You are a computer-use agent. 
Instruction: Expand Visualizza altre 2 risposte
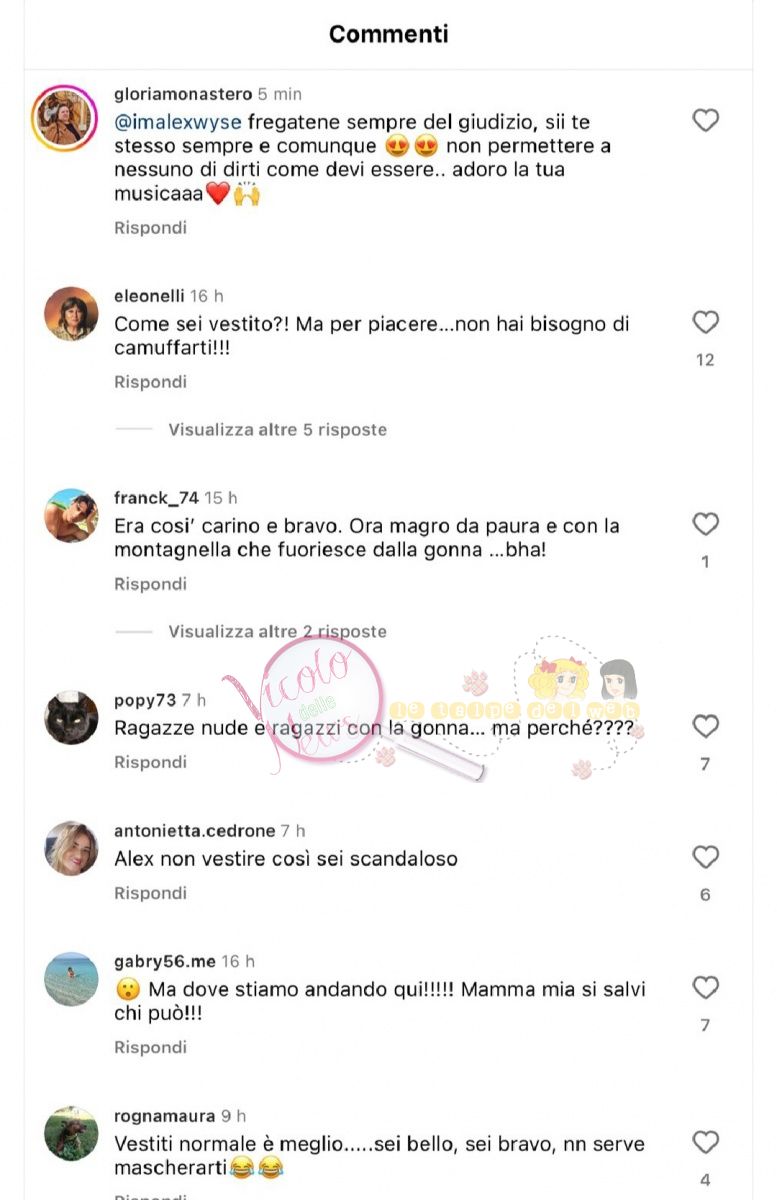277,632
